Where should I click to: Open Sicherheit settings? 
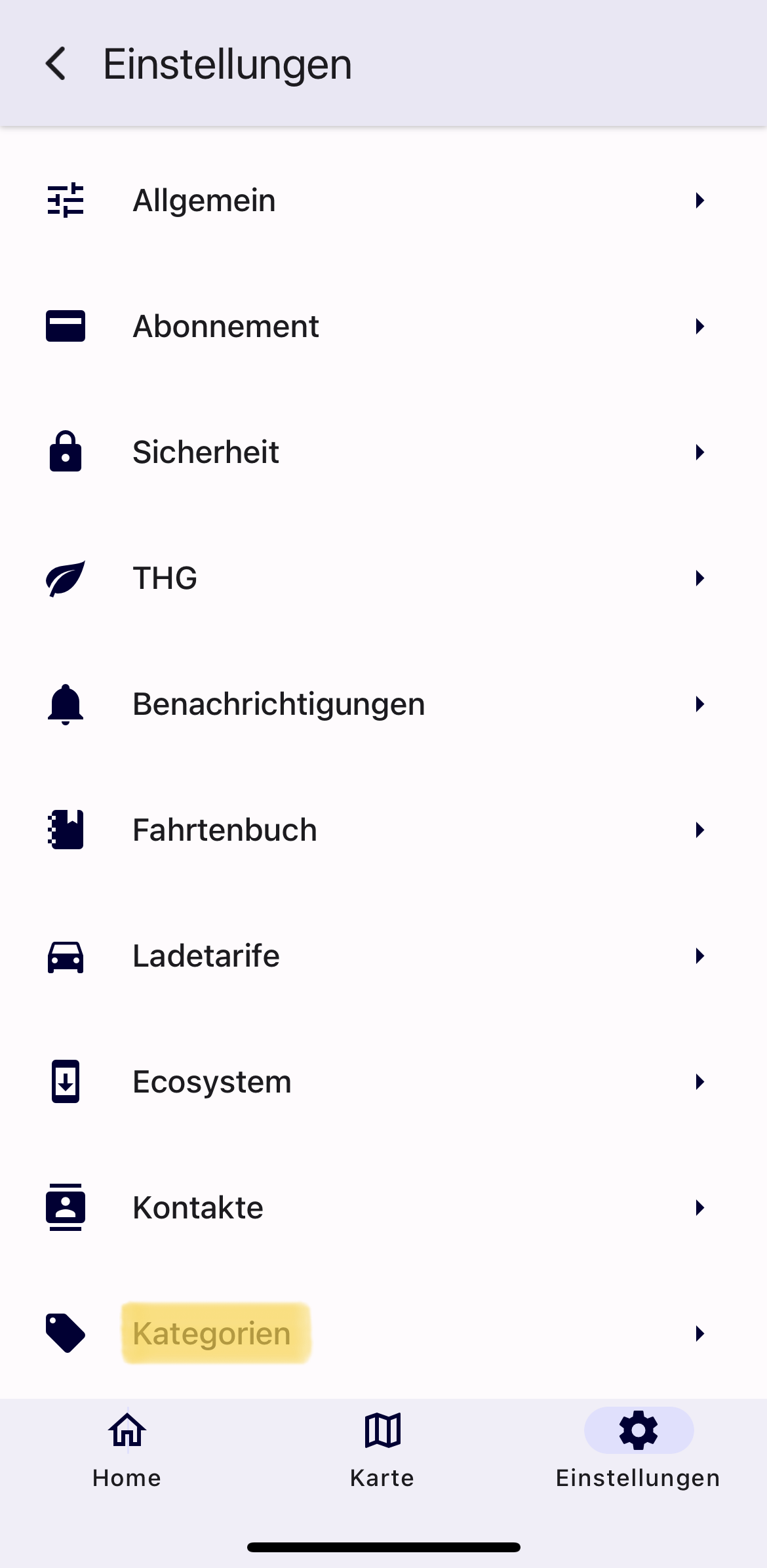[383, 452]
